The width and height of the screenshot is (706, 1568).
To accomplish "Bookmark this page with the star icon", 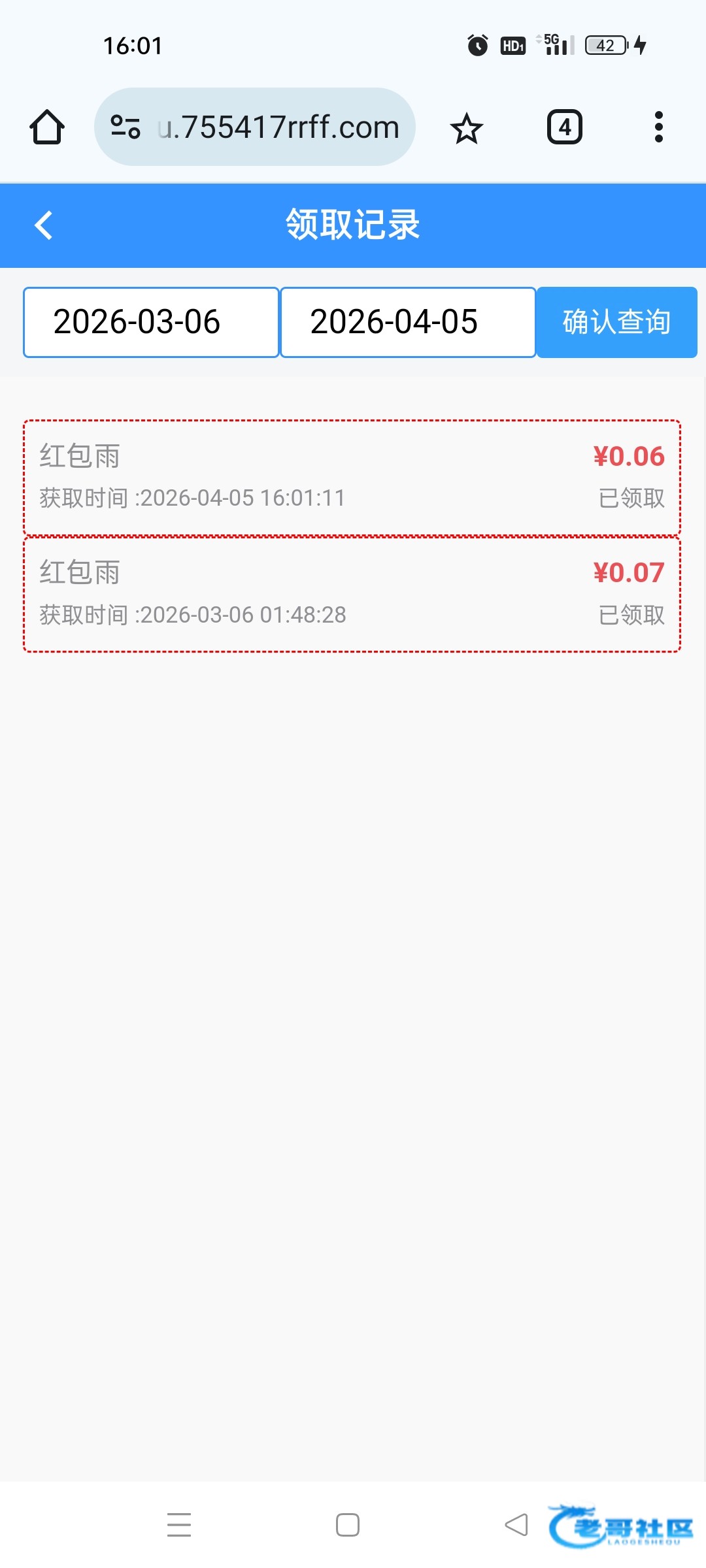I will coord(467,127).
